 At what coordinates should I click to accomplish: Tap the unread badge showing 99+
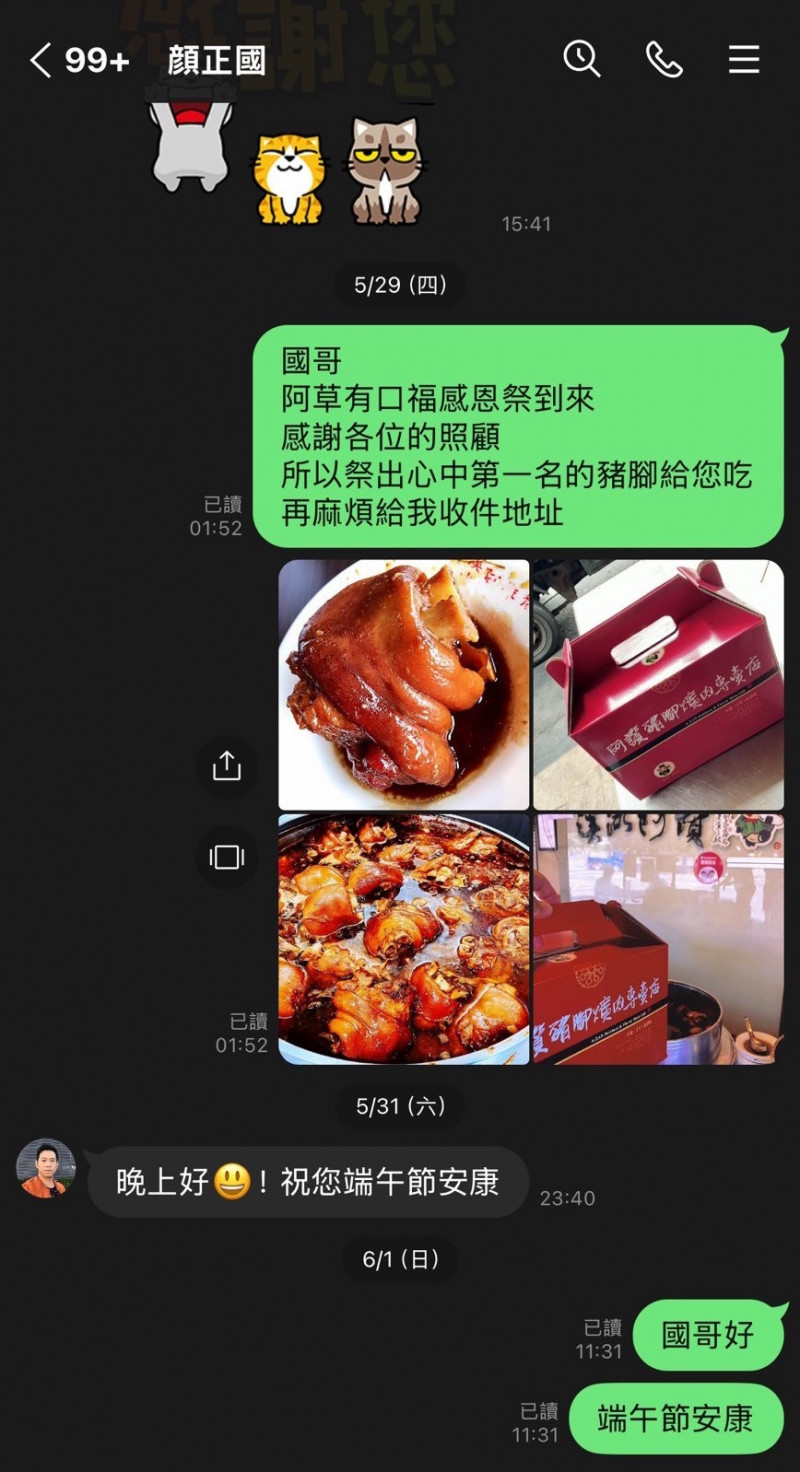pos(95,60)
